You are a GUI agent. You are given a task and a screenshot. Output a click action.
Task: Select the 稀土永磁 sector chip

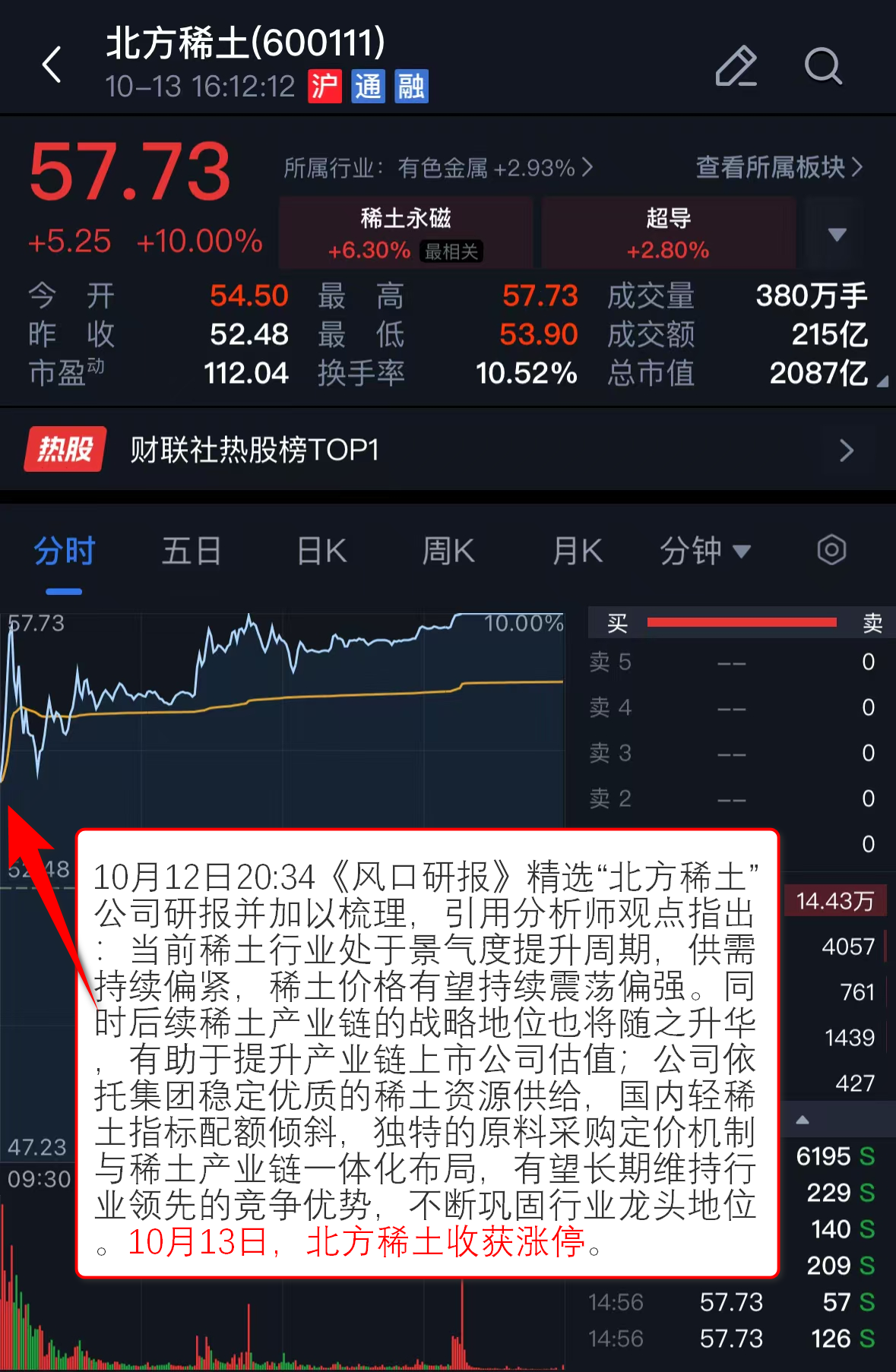point(406,232)
